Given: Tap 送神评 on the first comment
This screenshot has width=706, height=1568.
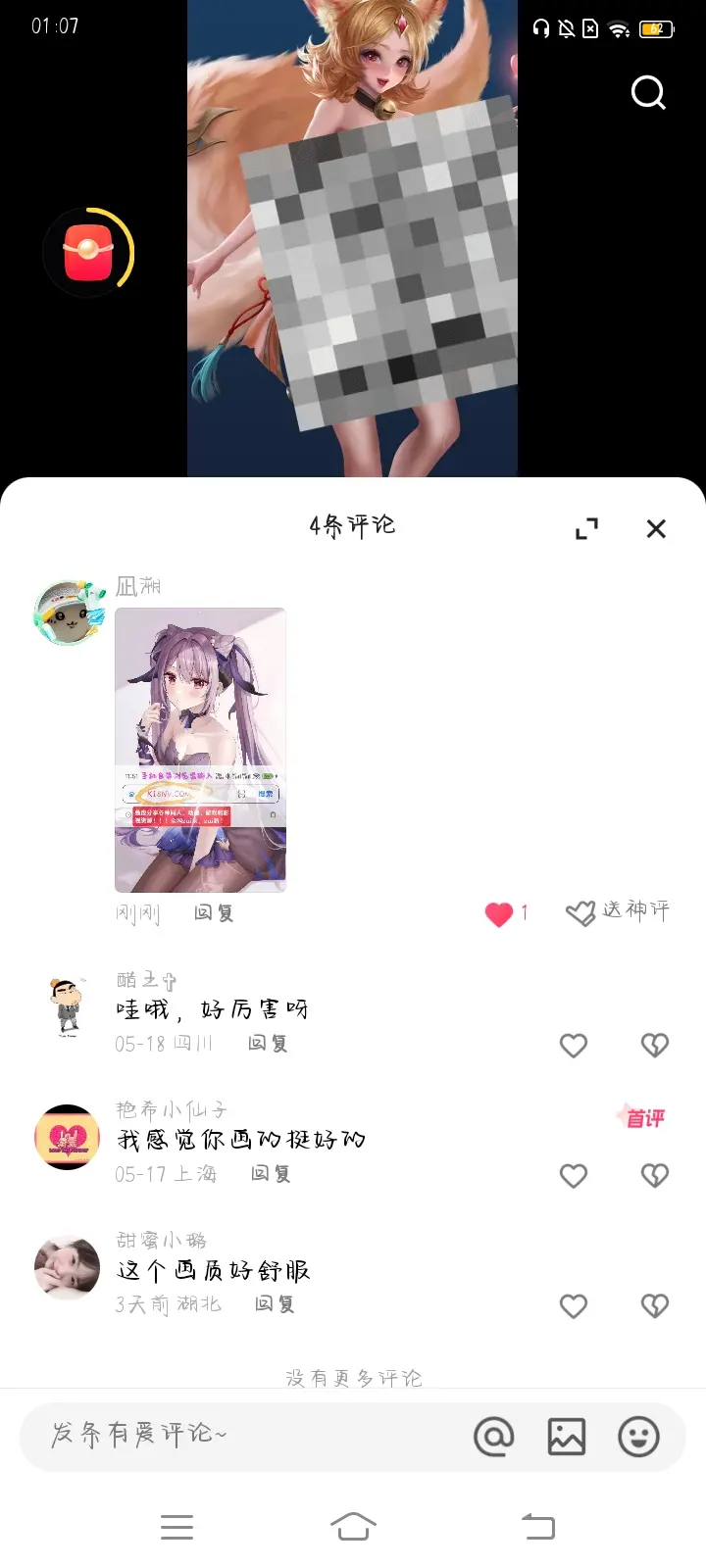Looking at the screenshot, I should 618,911.
